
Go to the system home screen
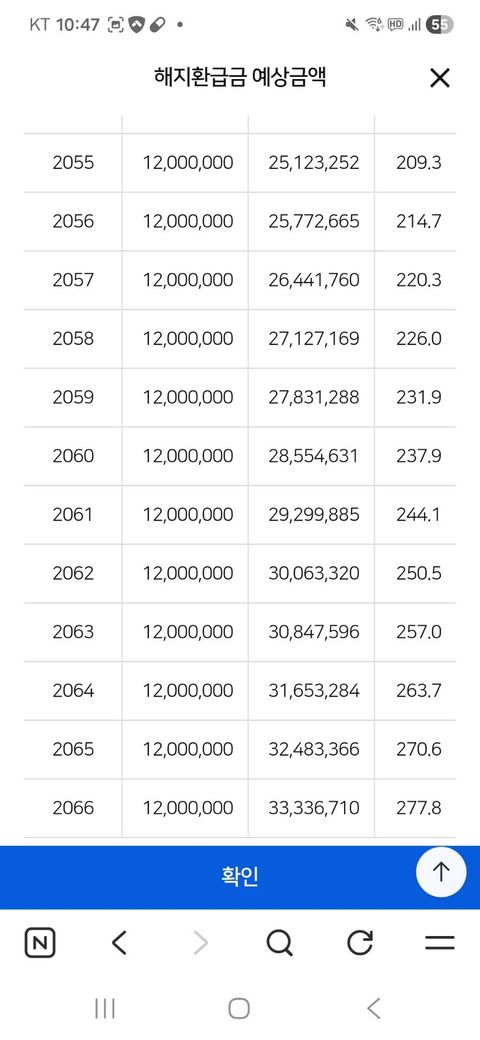239,1009
